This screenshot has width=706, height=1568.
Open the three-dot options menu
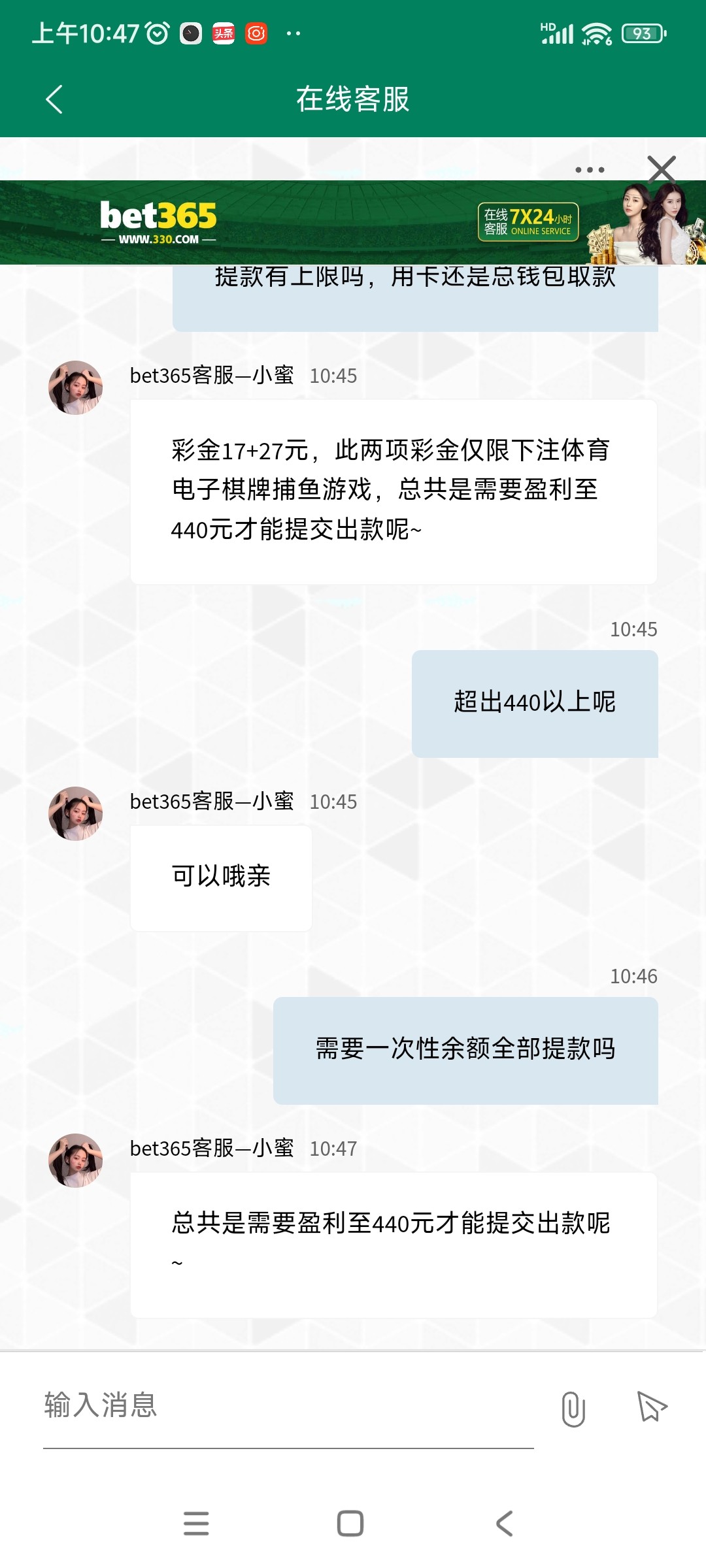pyautogui.click(x=590, y=170)
